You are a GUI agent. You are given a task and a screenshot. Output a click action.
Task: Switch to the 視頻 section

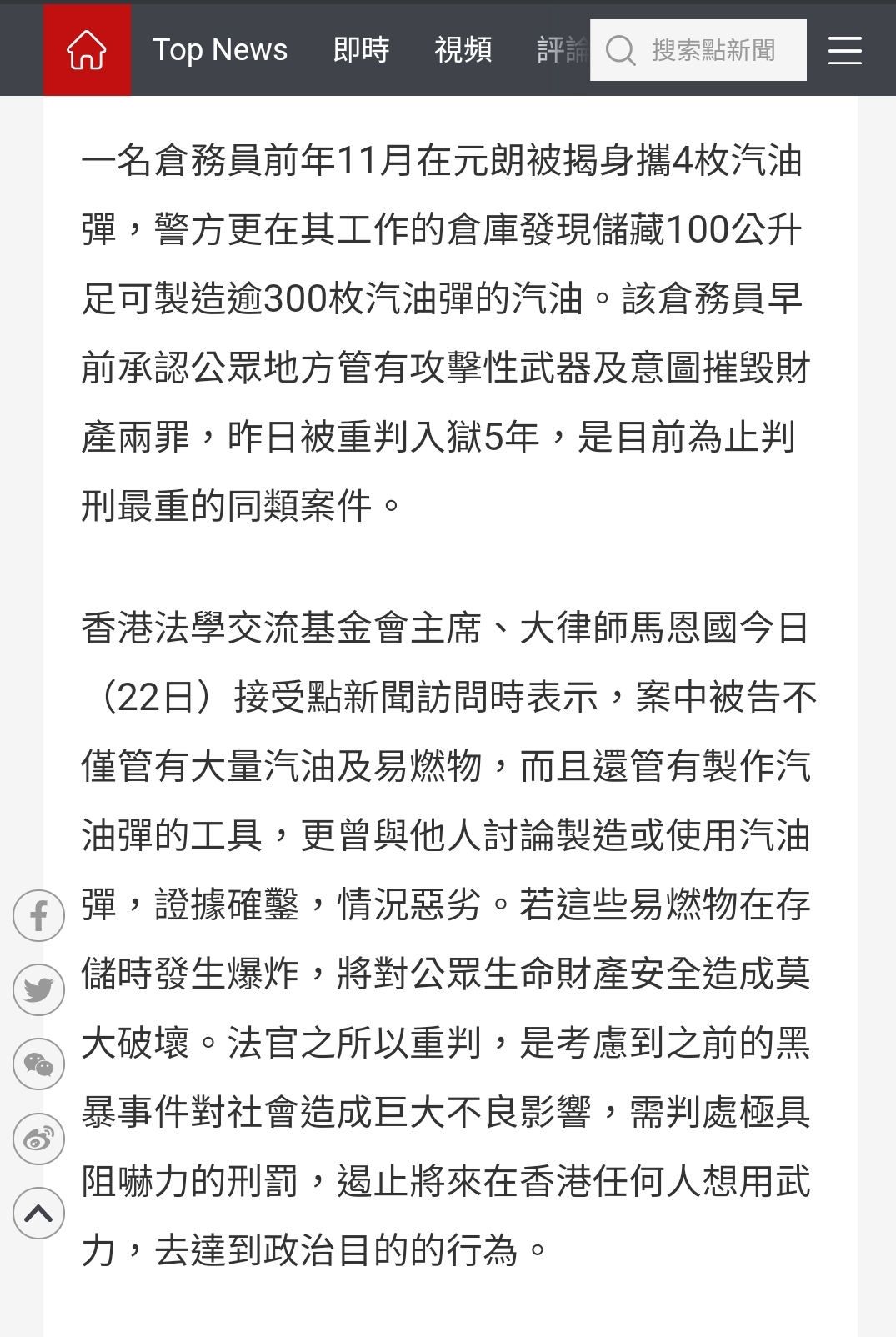click(x=463, y=50)
